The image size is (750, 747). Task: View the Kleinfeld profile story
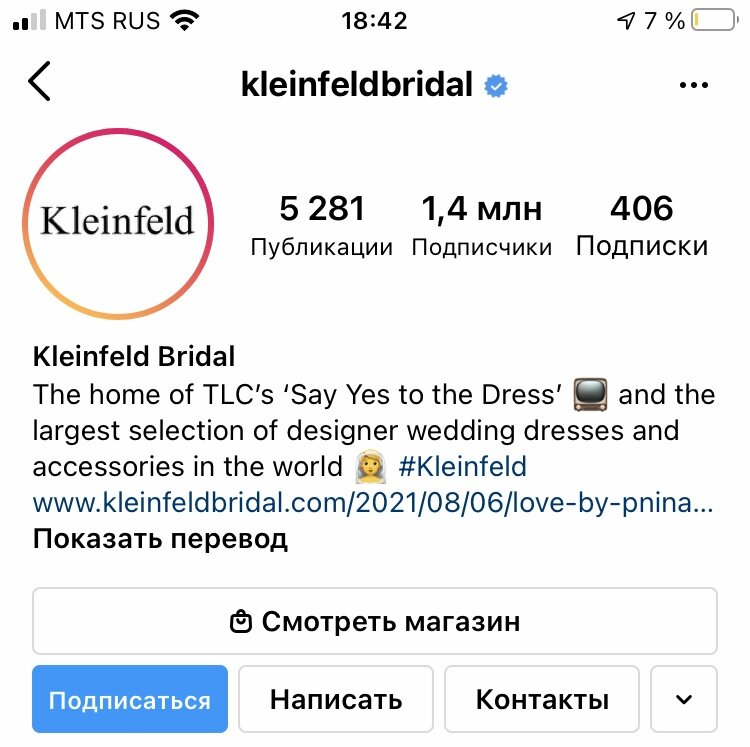coord(118,222)
